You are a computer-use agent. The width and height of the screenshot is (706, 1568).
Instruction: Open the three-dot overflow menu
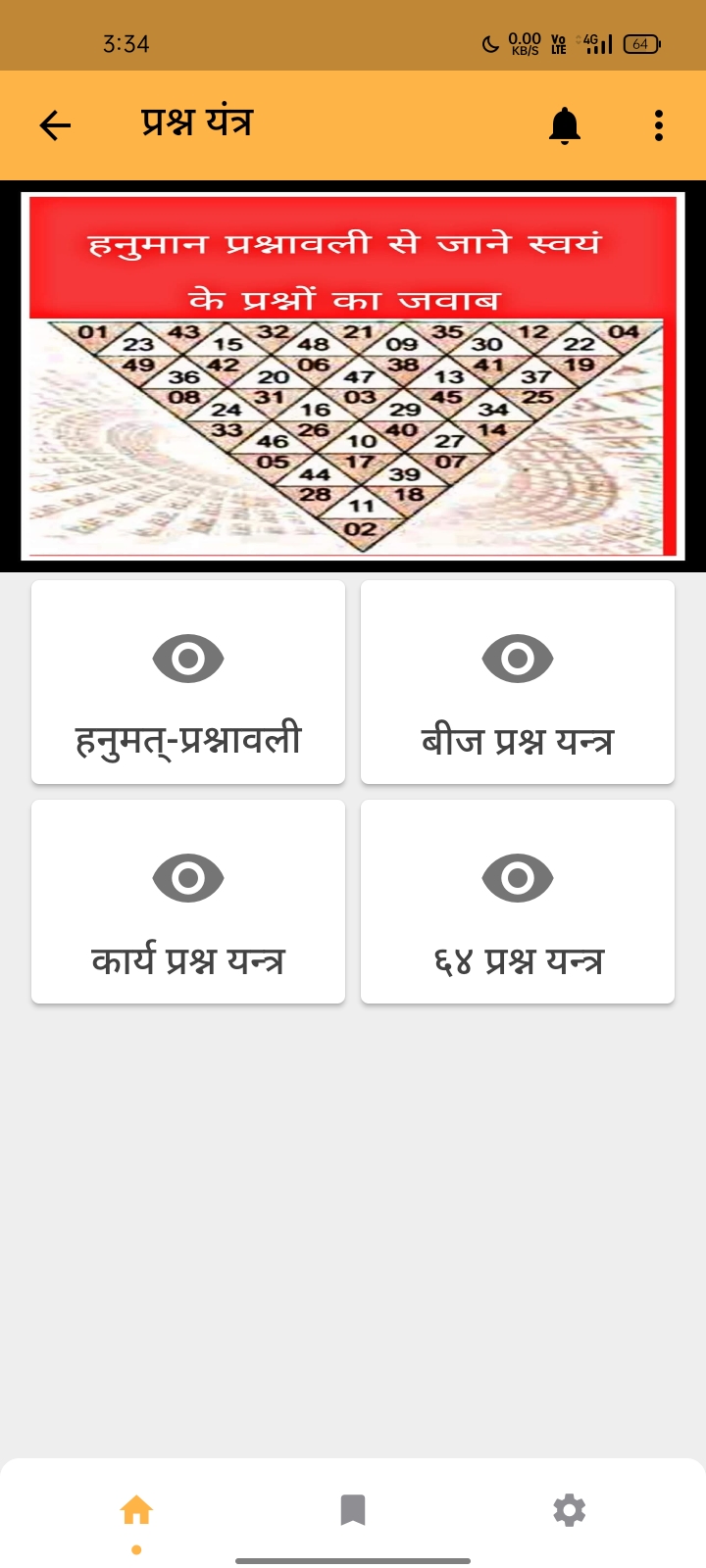659,125
